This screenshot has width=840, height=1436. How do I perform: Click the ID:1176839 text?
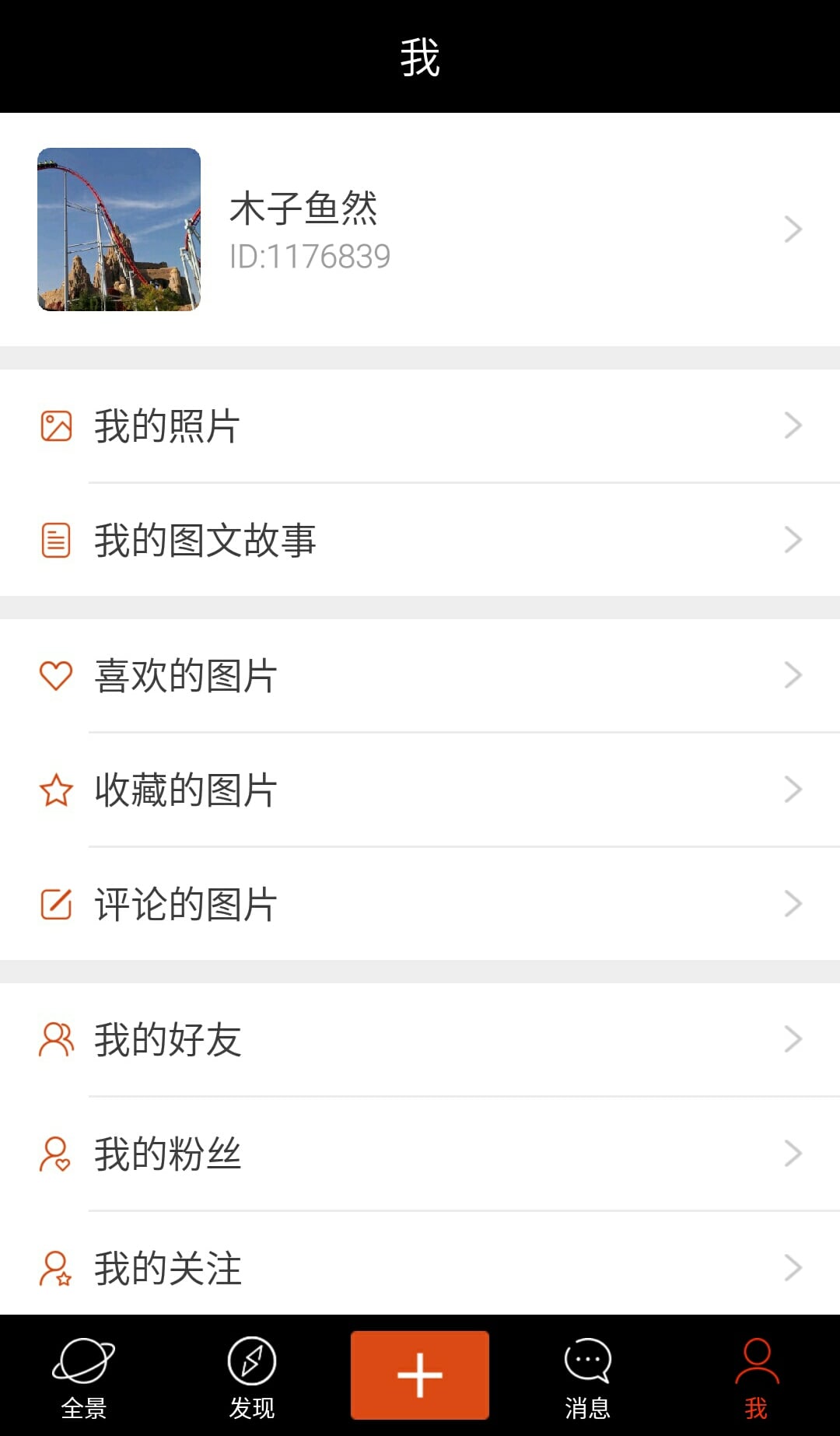click(x=310, y=257)
